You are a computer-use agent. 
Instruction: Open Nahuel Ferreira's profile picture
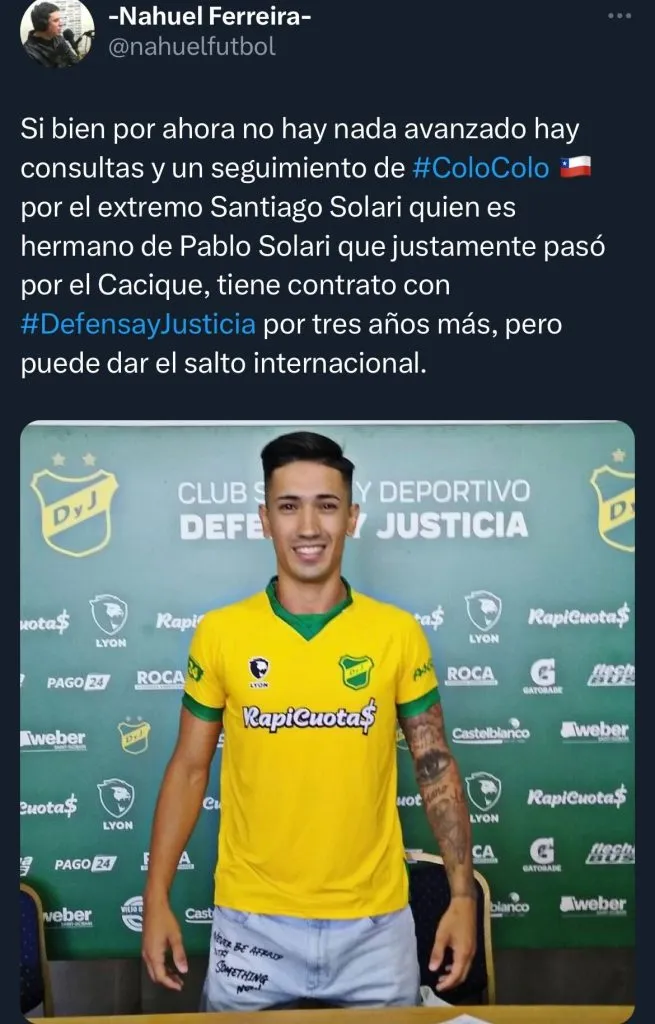click(x=57, y=34)
